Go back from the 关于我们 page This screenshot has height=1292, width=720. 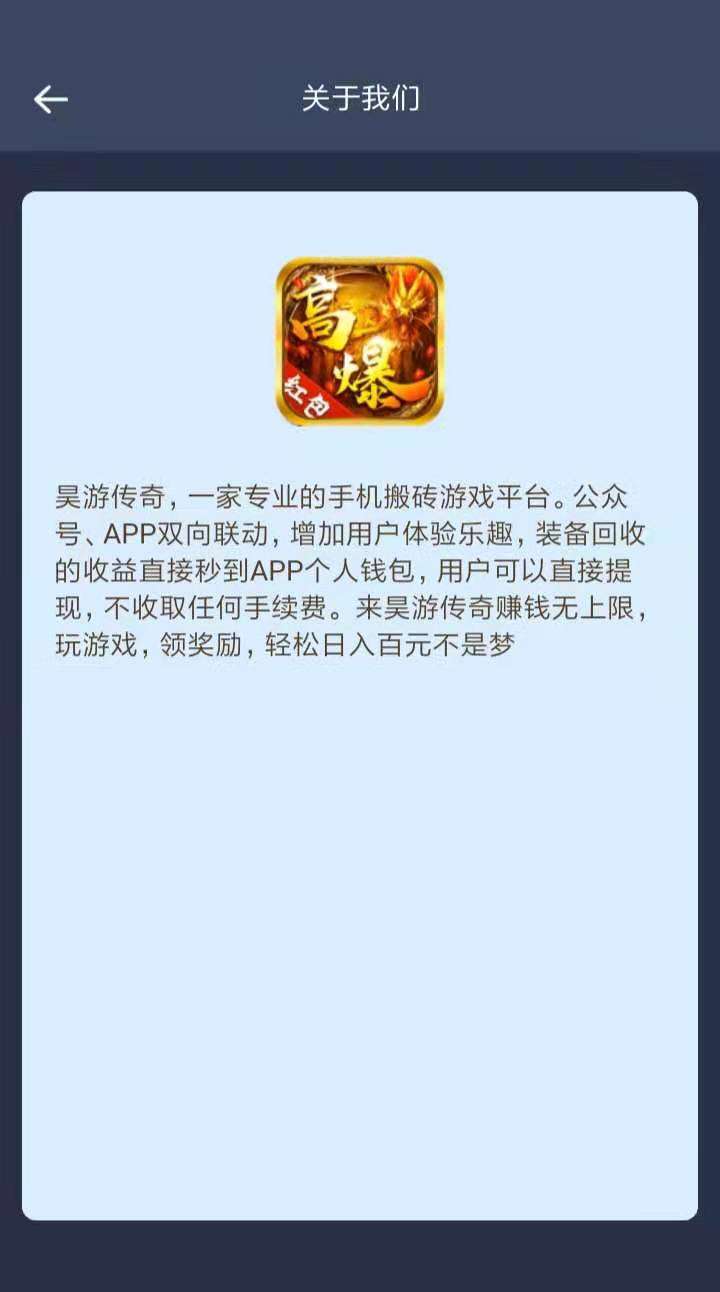point(50,99)
